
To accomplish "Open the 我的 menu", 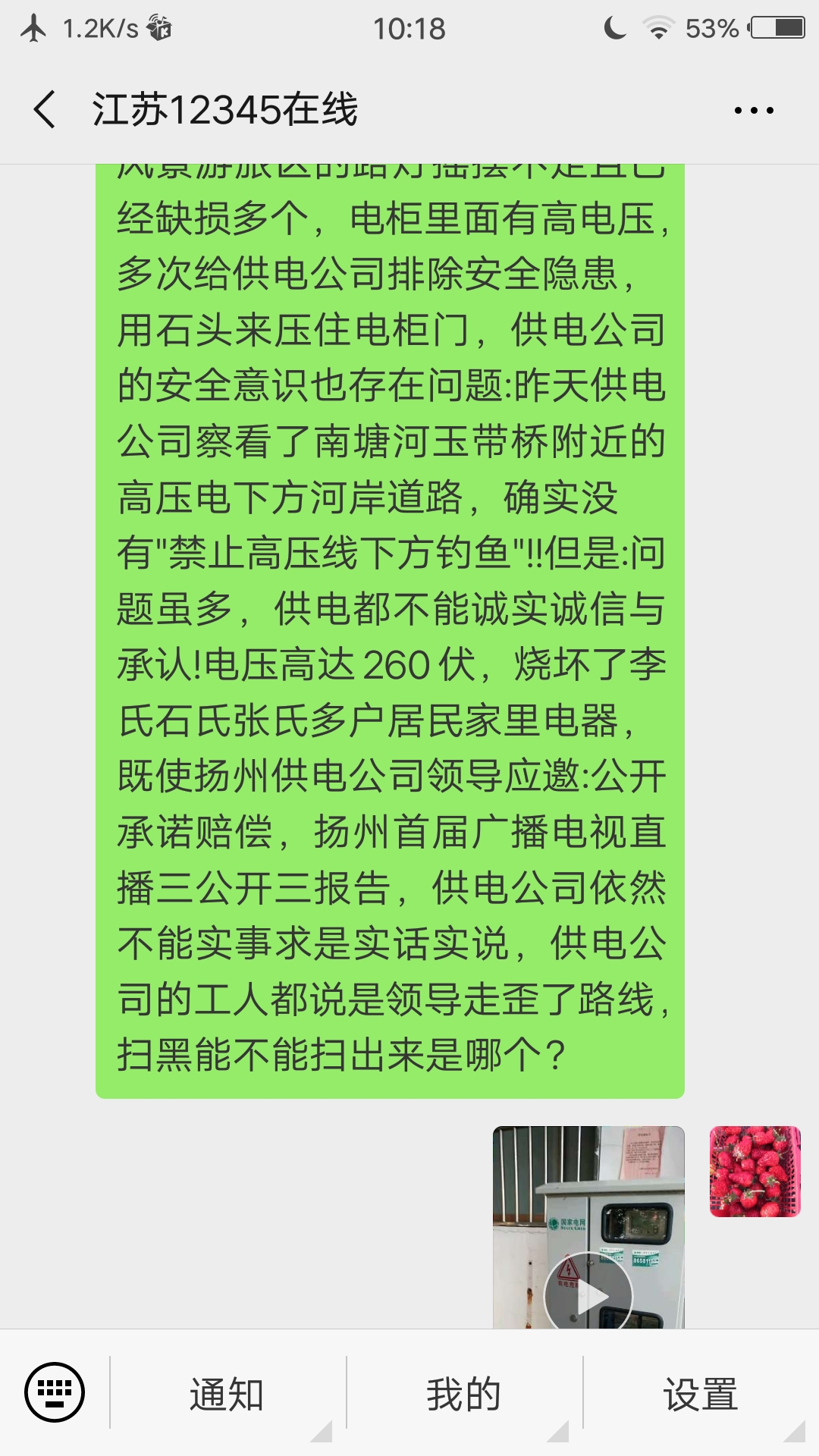I will tap(463, 1394).
